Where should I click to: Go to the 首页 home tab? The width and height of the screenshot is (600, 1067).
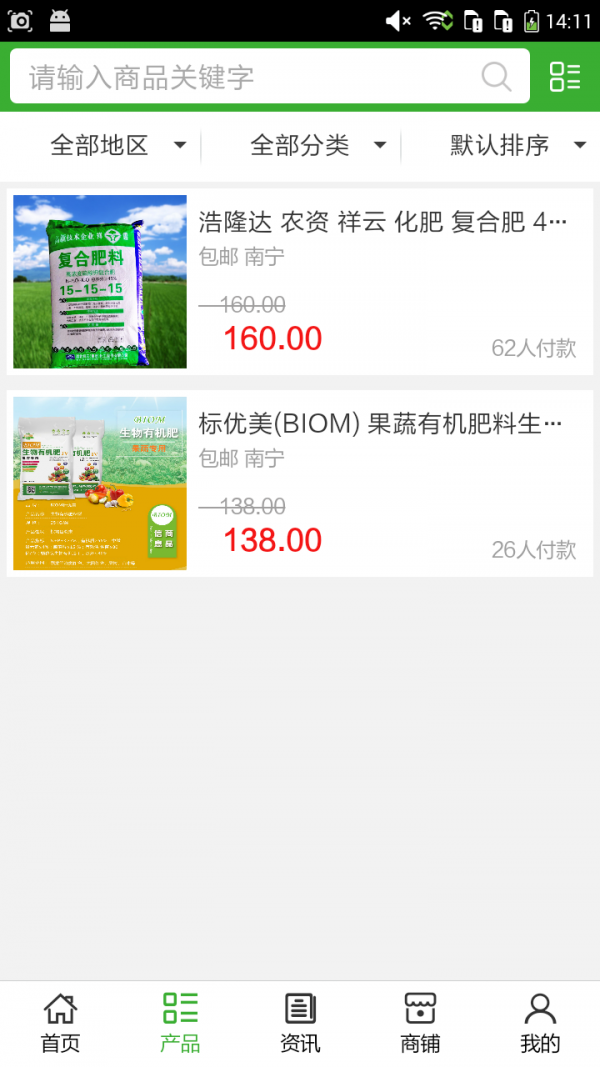(60, 1024)
